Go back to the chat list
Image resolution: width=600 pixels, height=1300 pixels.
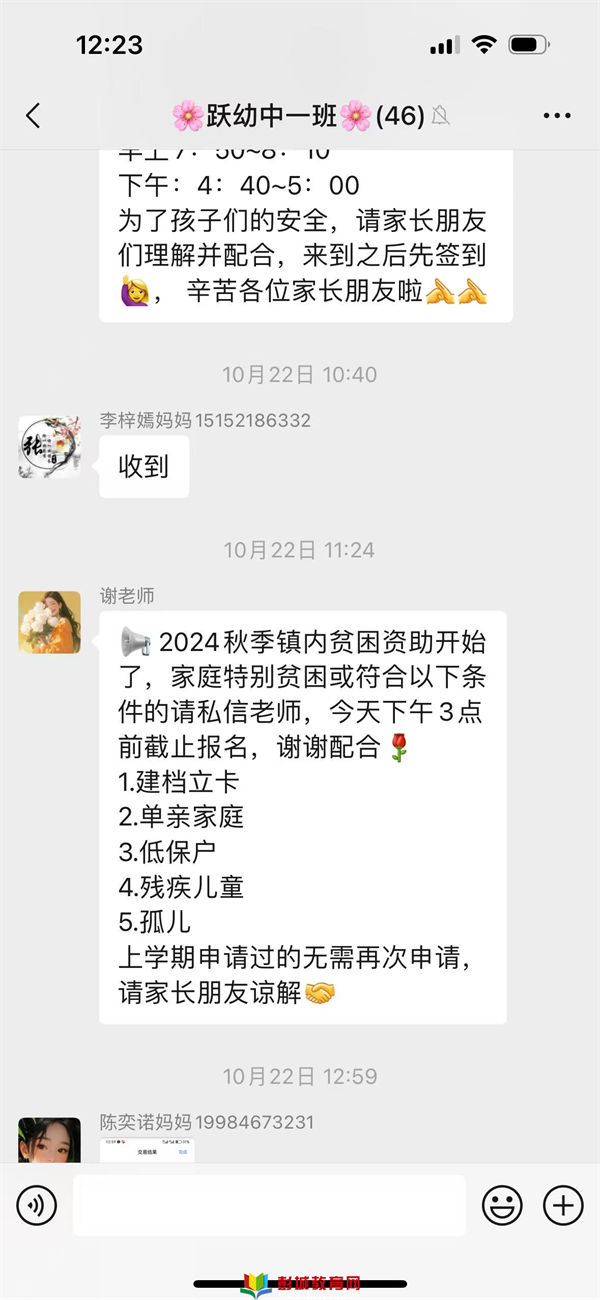[x=33, y=116]
